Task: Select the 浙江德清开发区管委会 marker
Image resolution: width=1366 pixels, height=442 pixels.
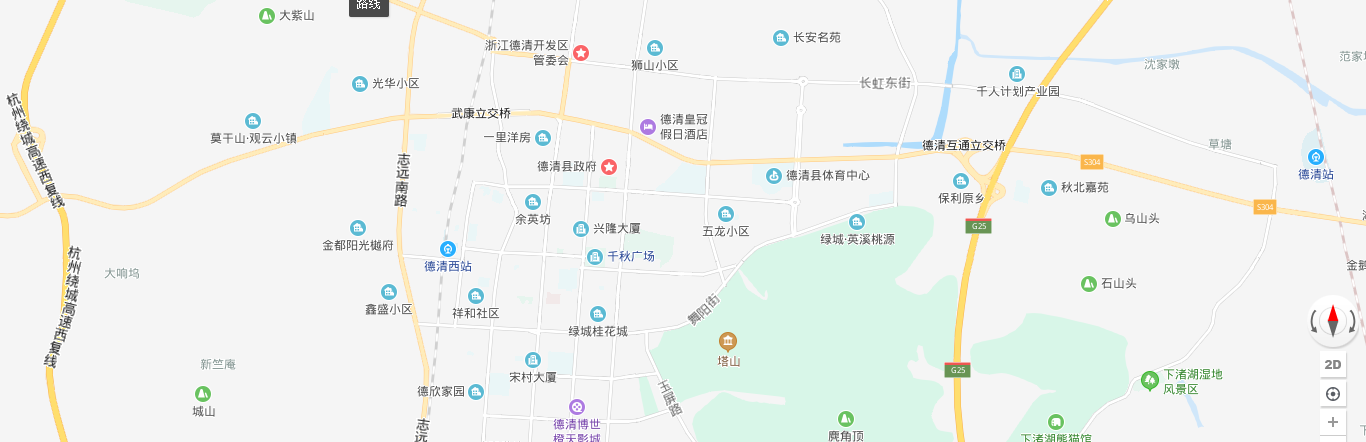Action: (580, 52)
